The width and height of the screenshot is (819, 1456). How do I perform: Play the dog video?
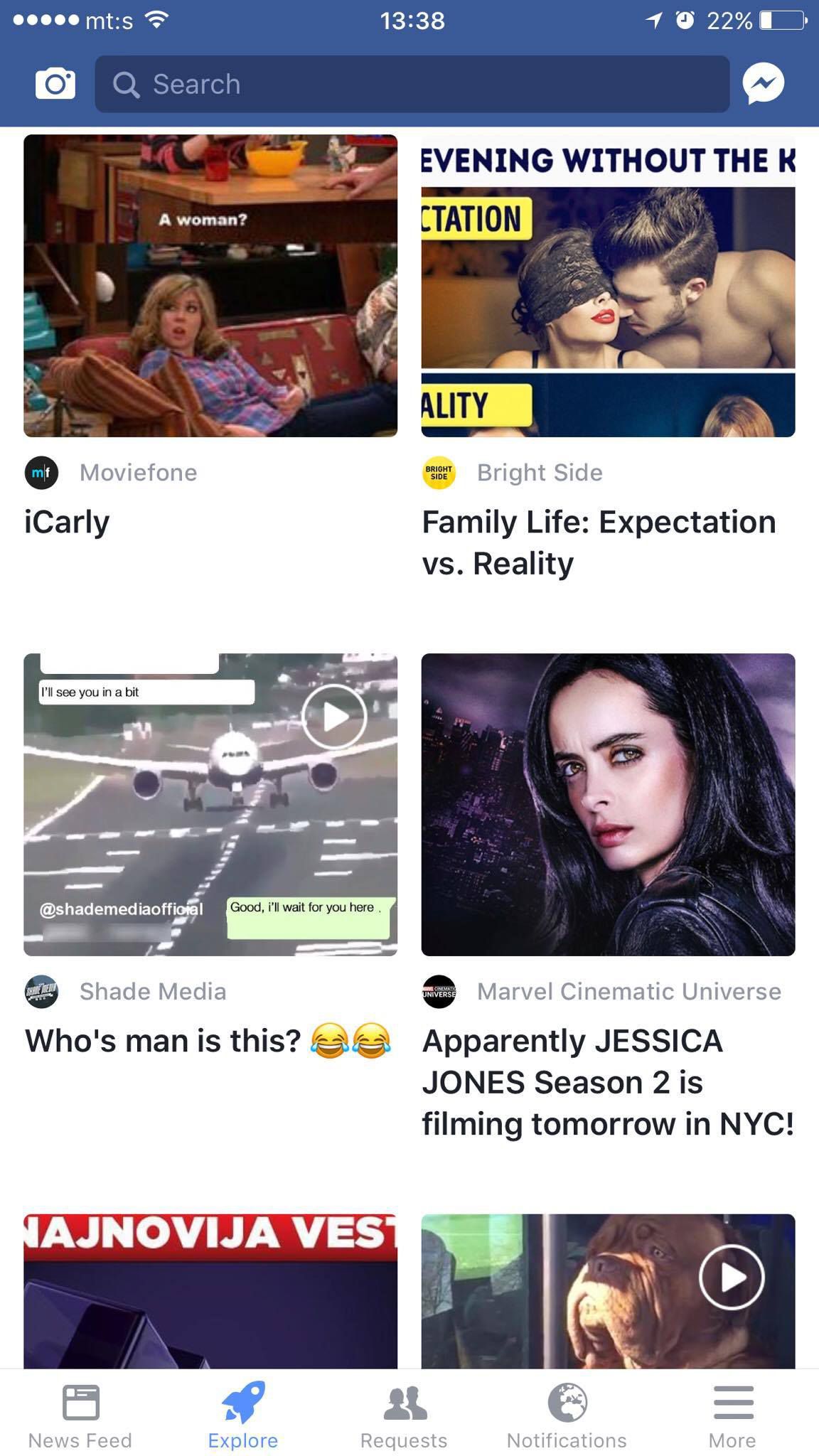pyautogui.click(x=732, y=1278)
